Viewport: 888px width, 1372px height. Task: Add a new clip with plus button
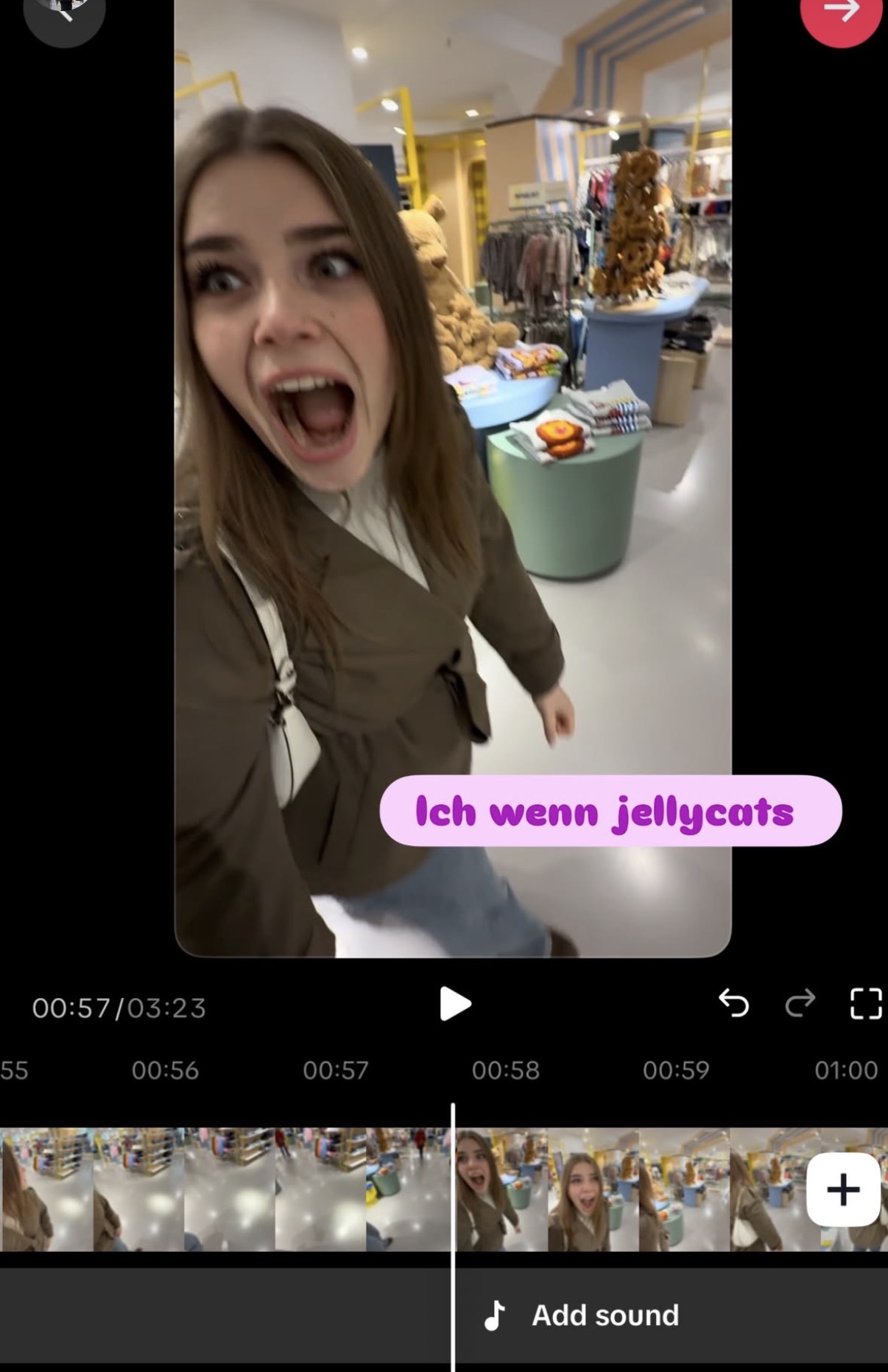tap(843, 1189)
